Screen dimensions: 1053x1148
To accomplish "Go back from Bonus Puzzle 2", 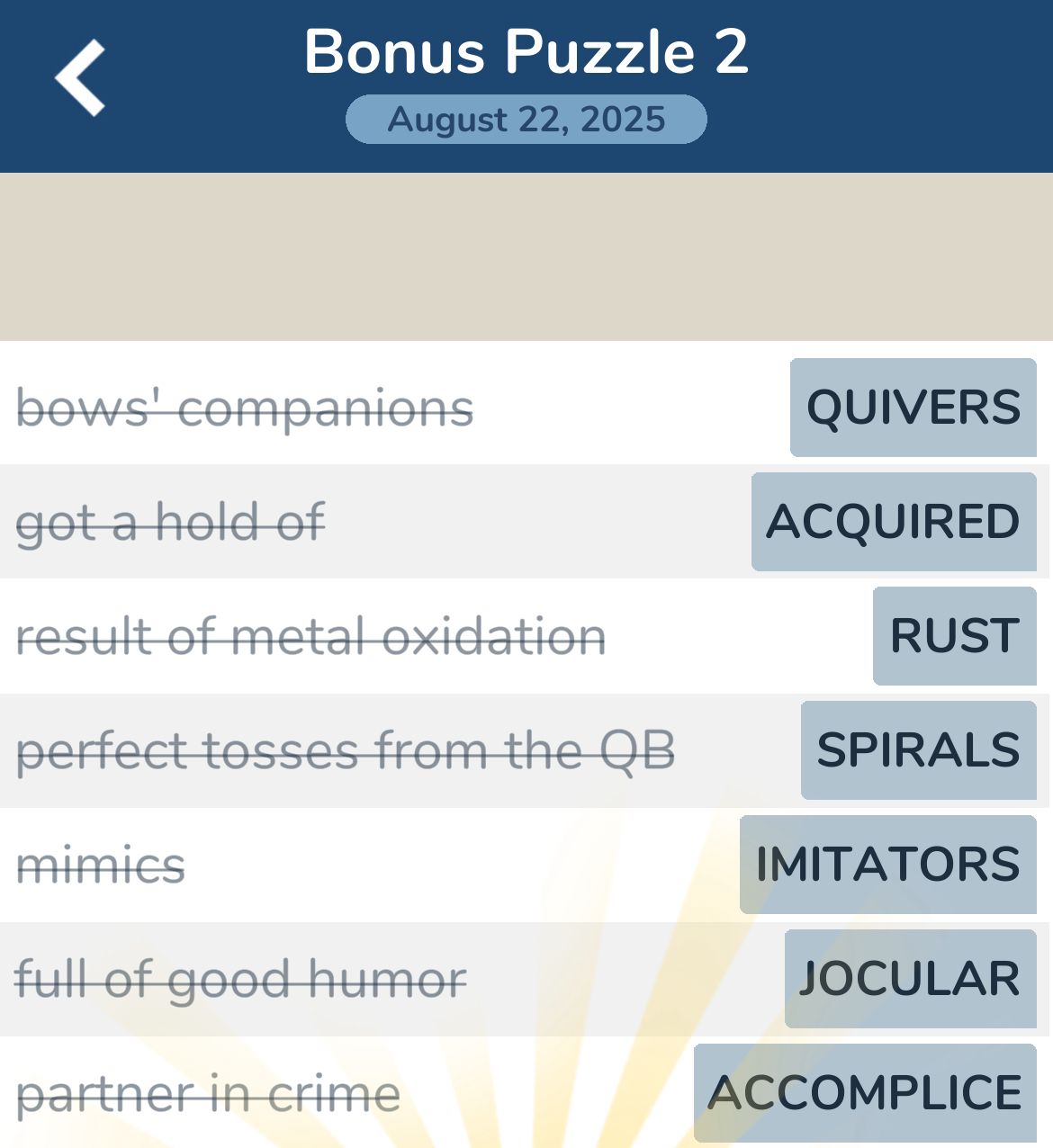I will click(x=81, y=78).
